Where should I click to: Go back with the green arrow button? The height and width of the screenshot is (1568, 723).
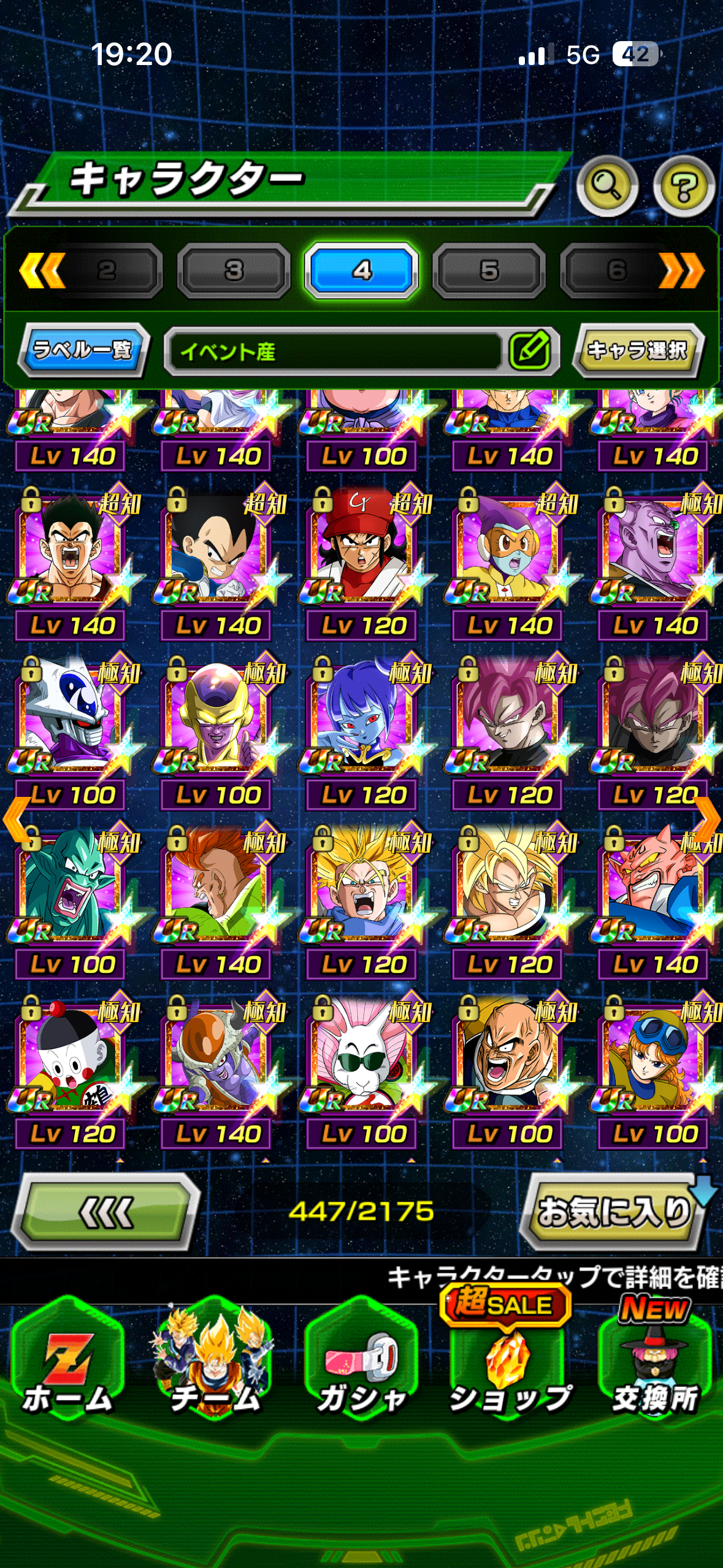click(105, 1212)
